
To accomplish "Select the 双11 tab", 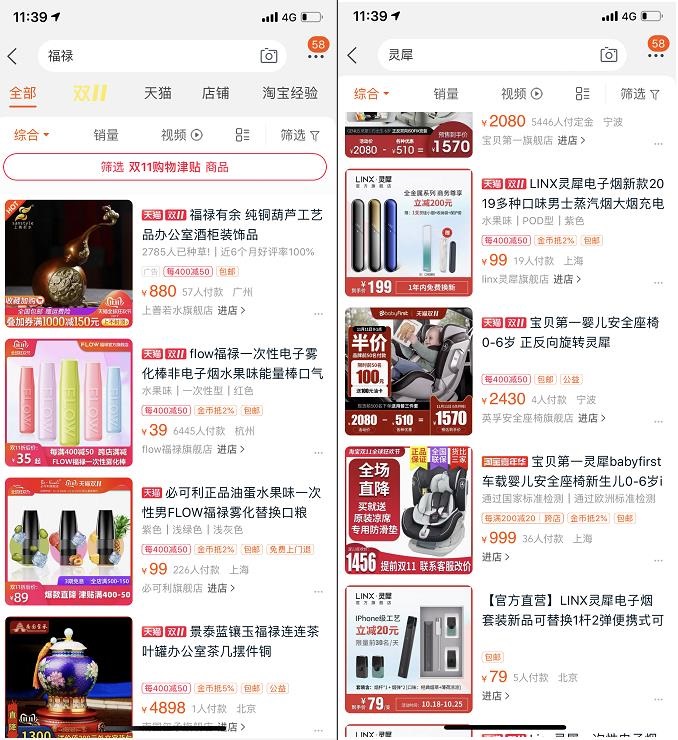I will point(90,93).
